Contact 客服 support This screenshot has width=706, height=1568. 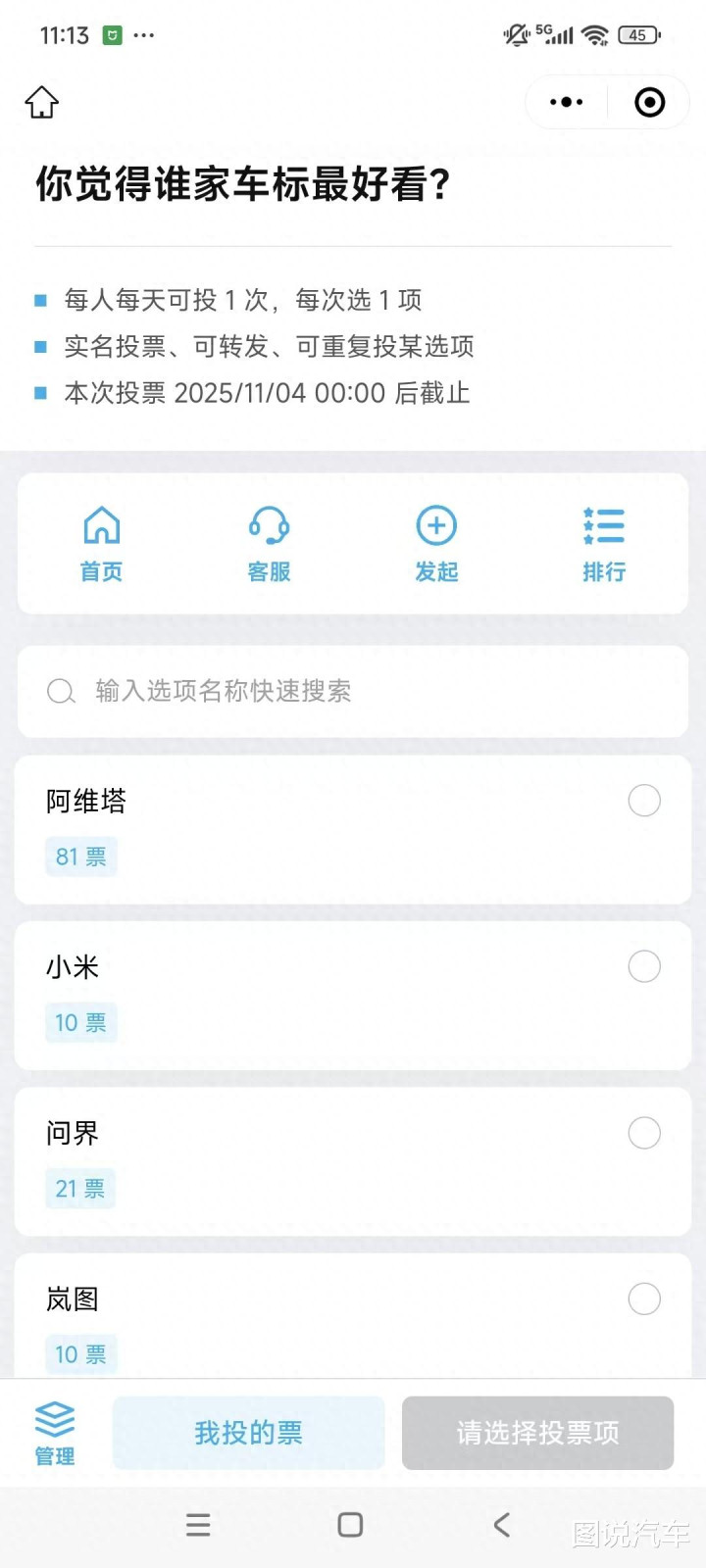269,544
